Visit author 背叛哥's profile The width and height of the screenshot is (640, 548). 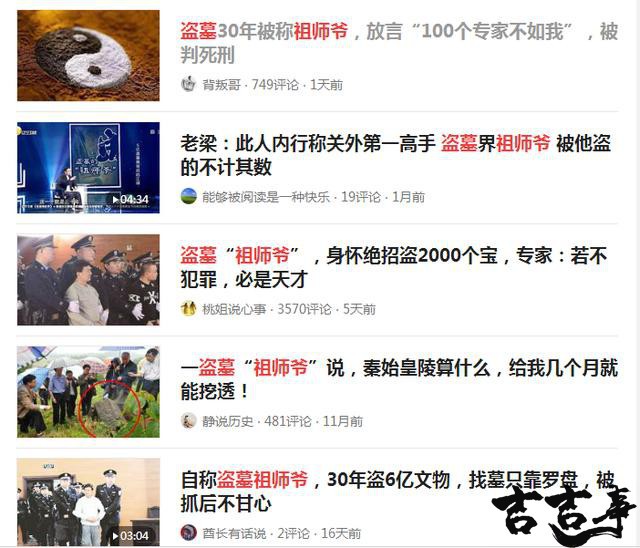pos(220,85)
